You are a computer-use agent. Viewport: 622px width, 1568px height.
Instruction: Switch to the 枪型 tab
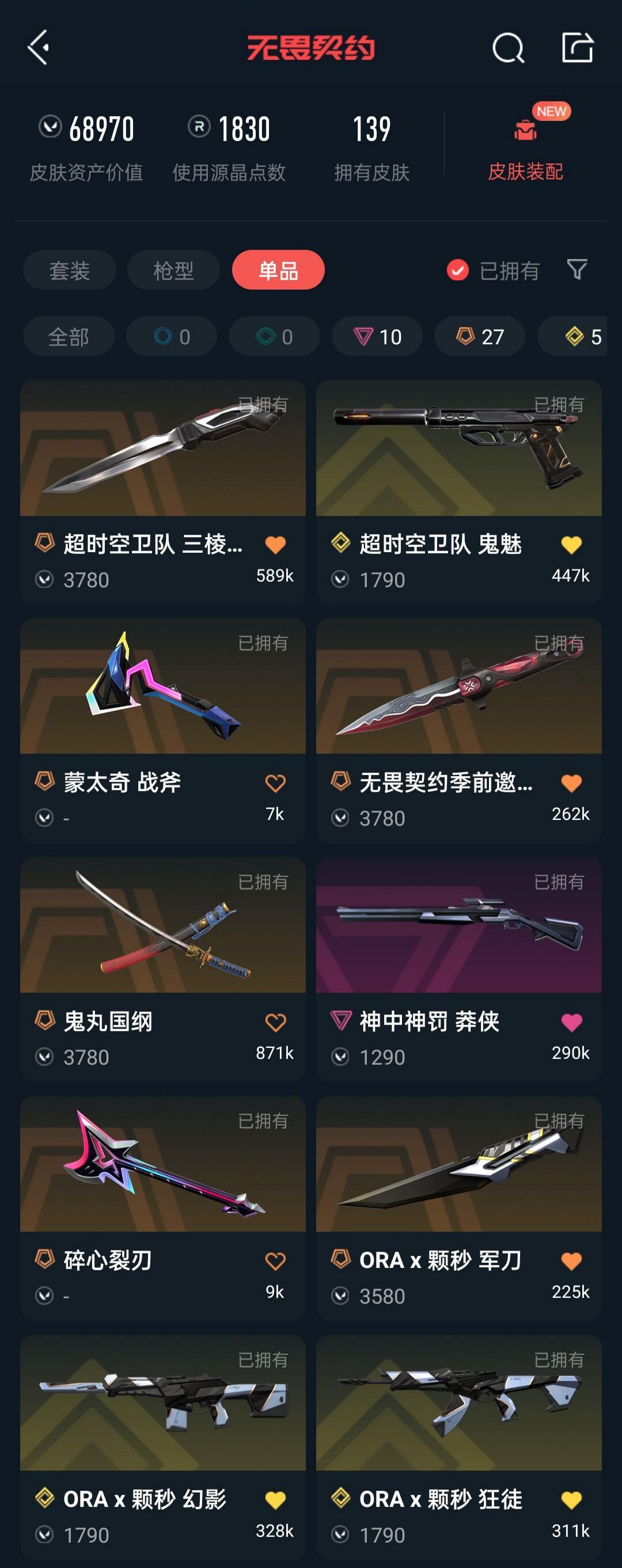(x=173, y=269)
